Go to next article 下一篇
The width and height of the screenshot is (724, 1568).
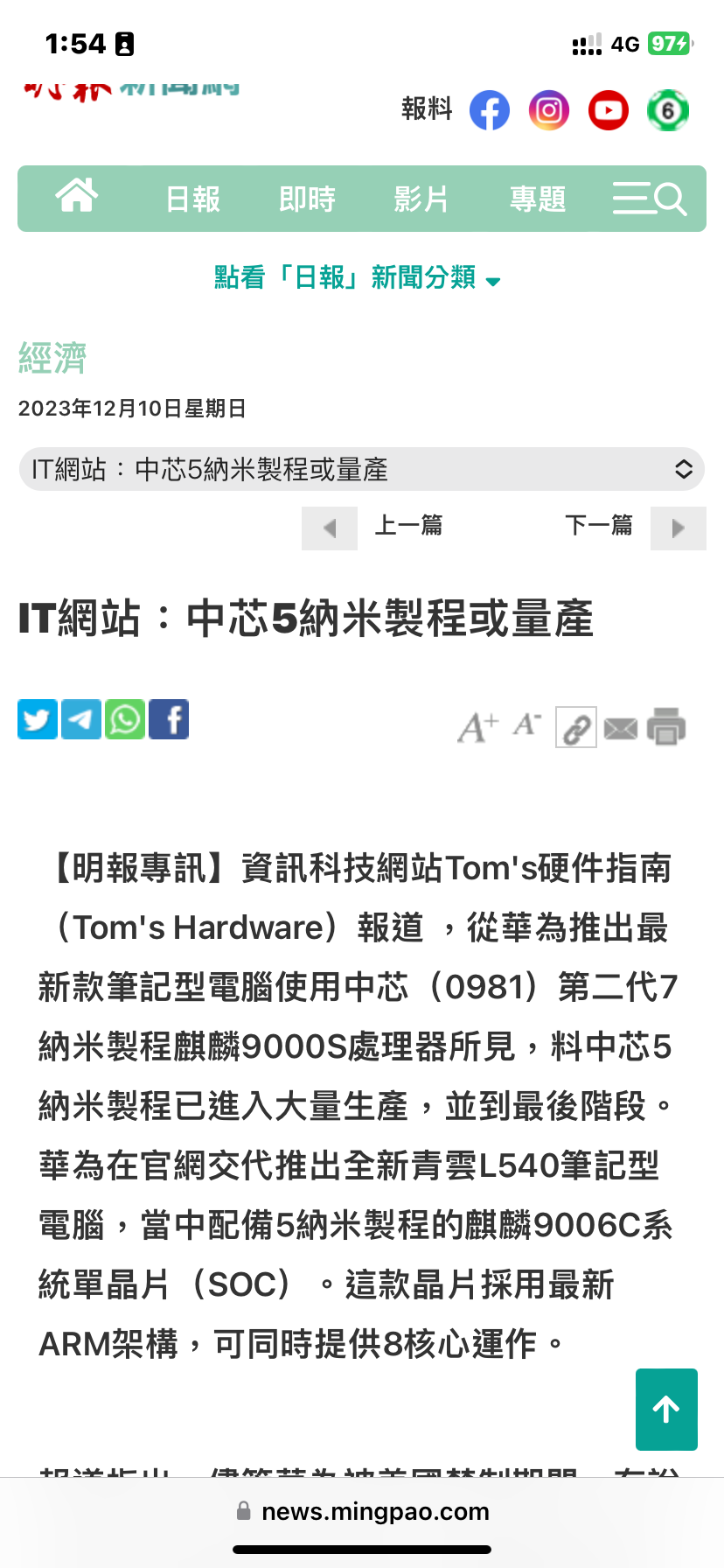(x=634, y=528)
